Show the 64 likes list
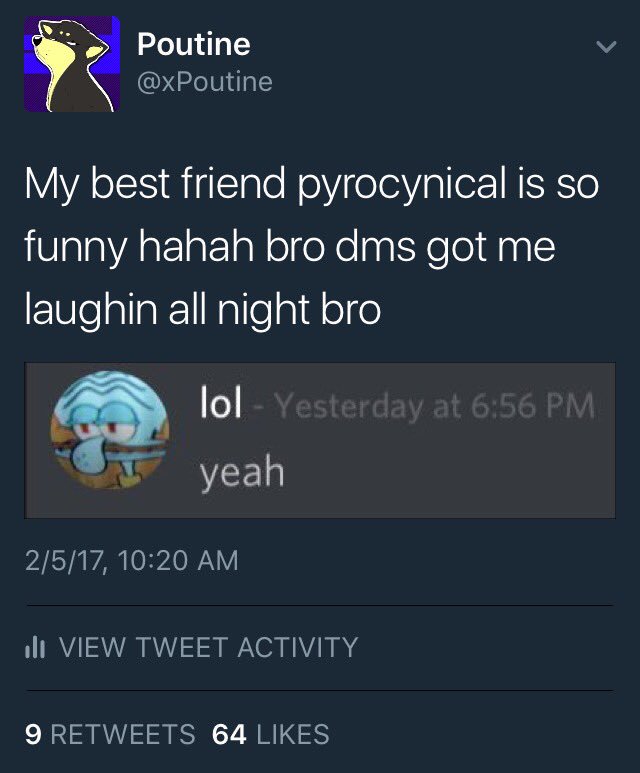This screenshot has width=640, height=773. (270, 735)
